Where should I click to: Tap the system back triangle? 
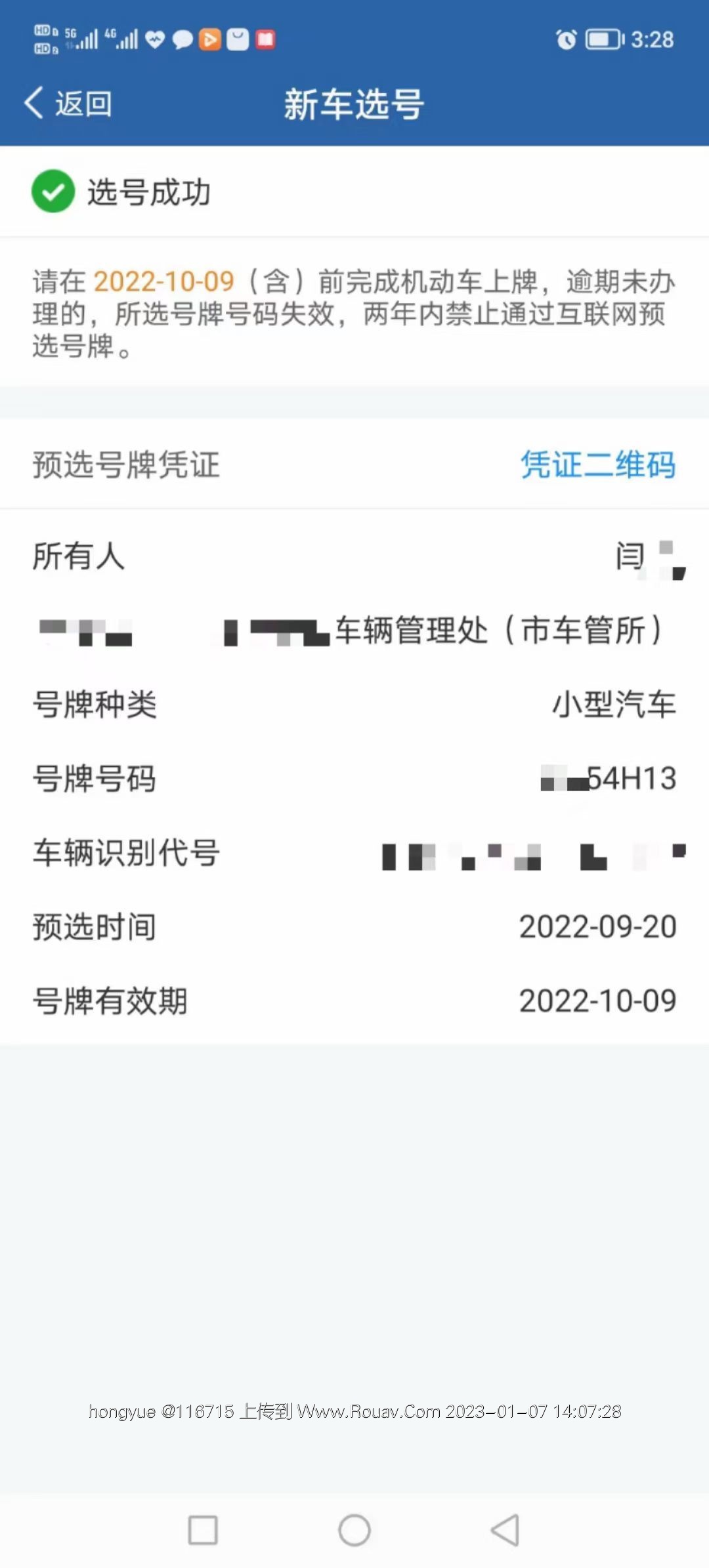[x=505, y=1531]
